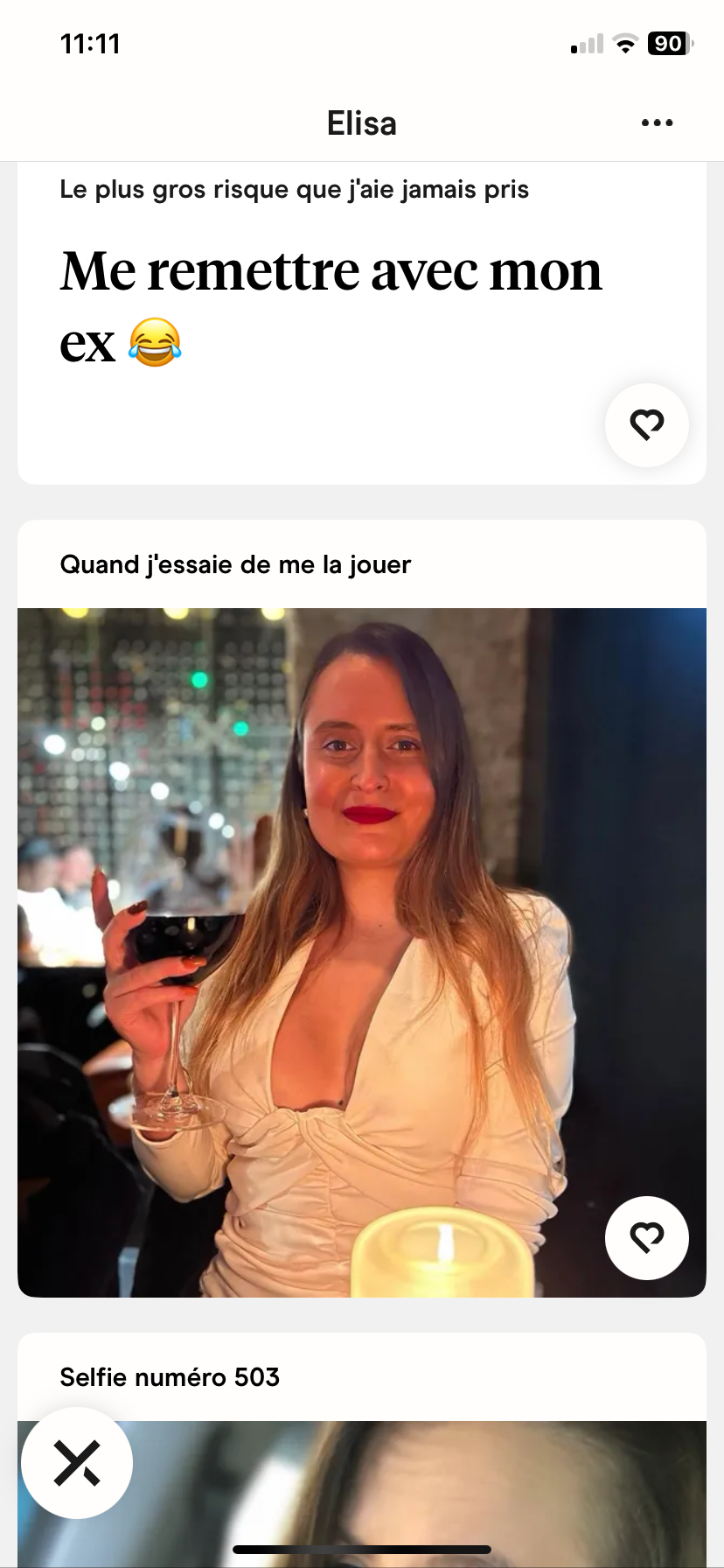Like the "Me remettre avec mon ex" prompt answer

click(647, 425)
